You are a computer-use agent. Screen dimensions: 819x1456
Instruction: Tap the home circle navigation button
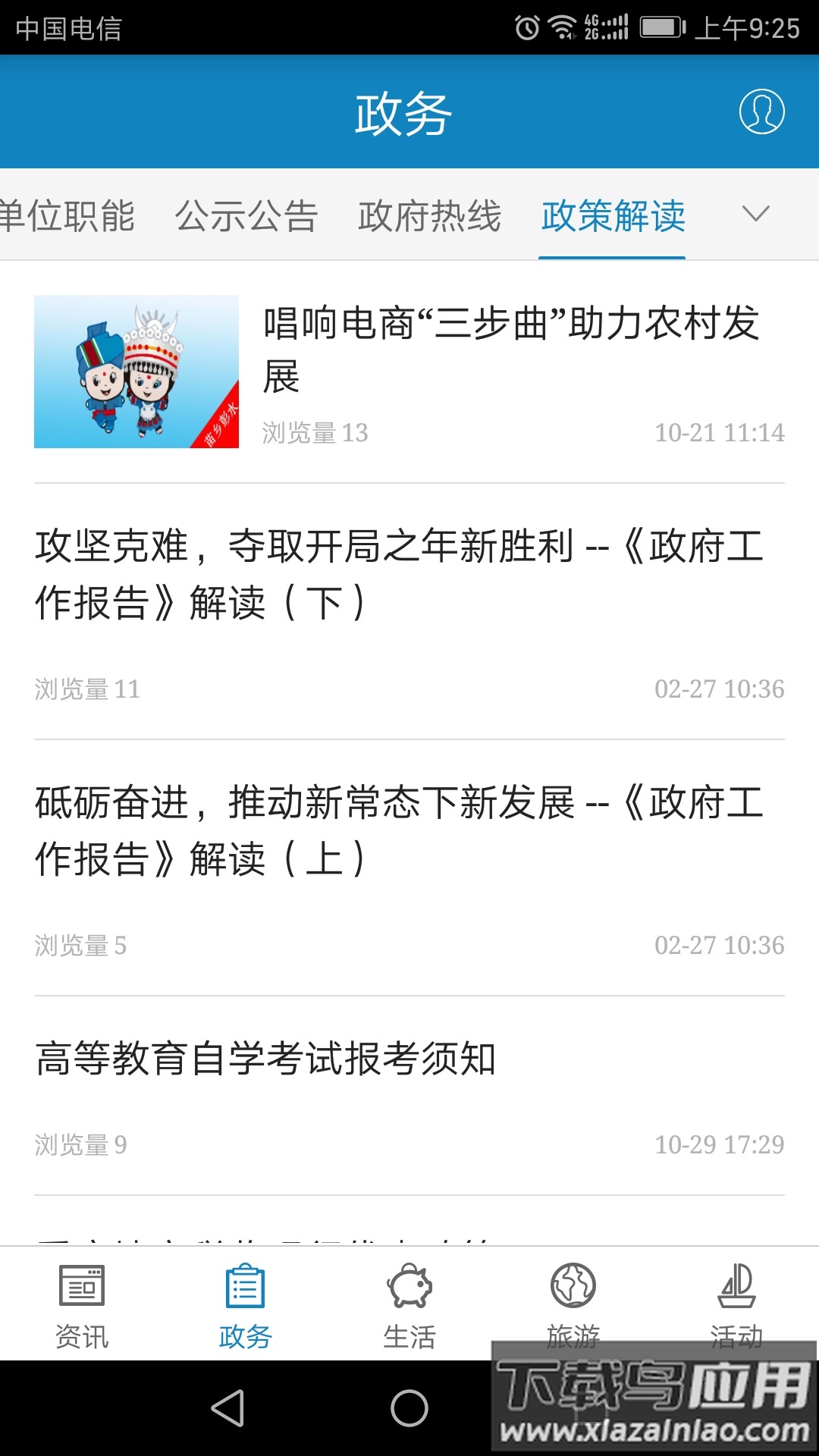click(x=409, y=1407)
